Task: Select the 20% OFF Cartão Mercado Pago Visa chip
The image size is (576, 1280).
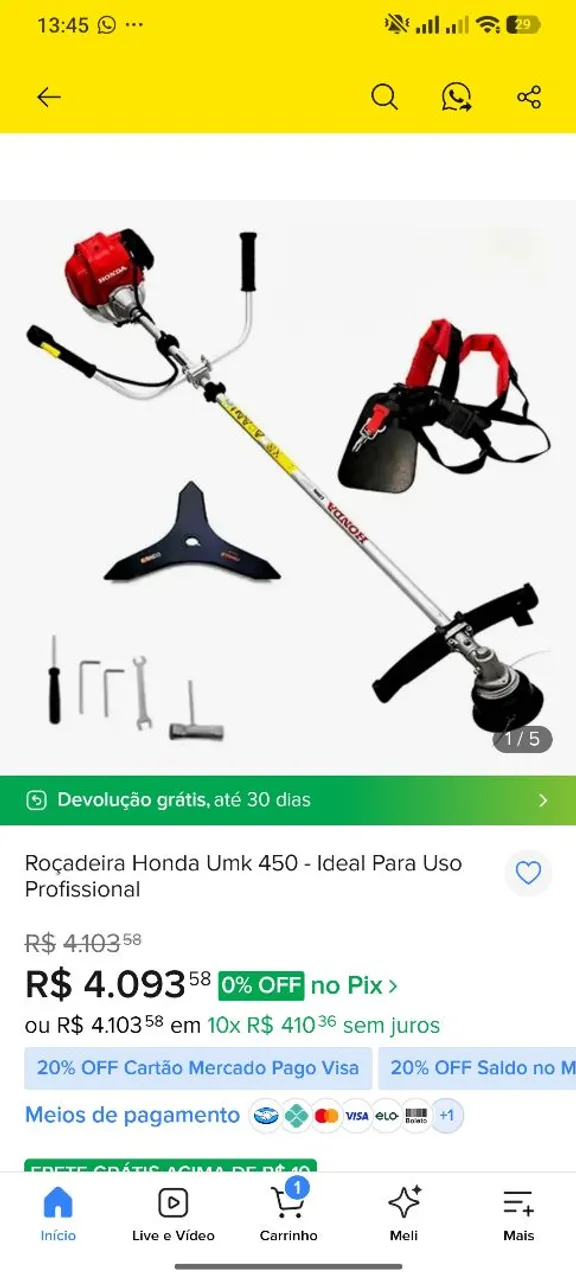Action: click(x=198, y=1068)
